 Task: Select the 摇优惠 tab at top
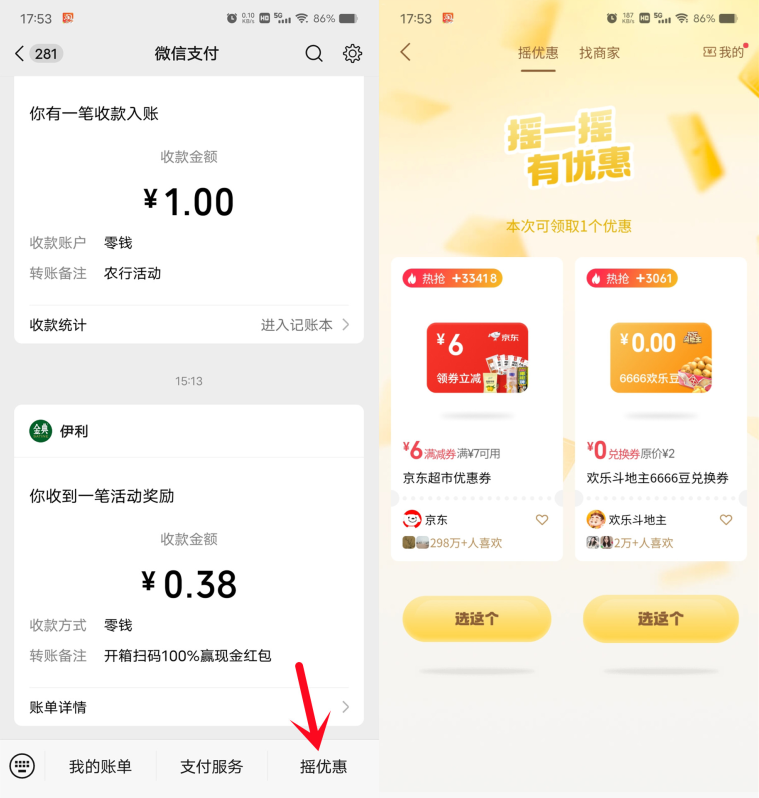tap(537, 54)
